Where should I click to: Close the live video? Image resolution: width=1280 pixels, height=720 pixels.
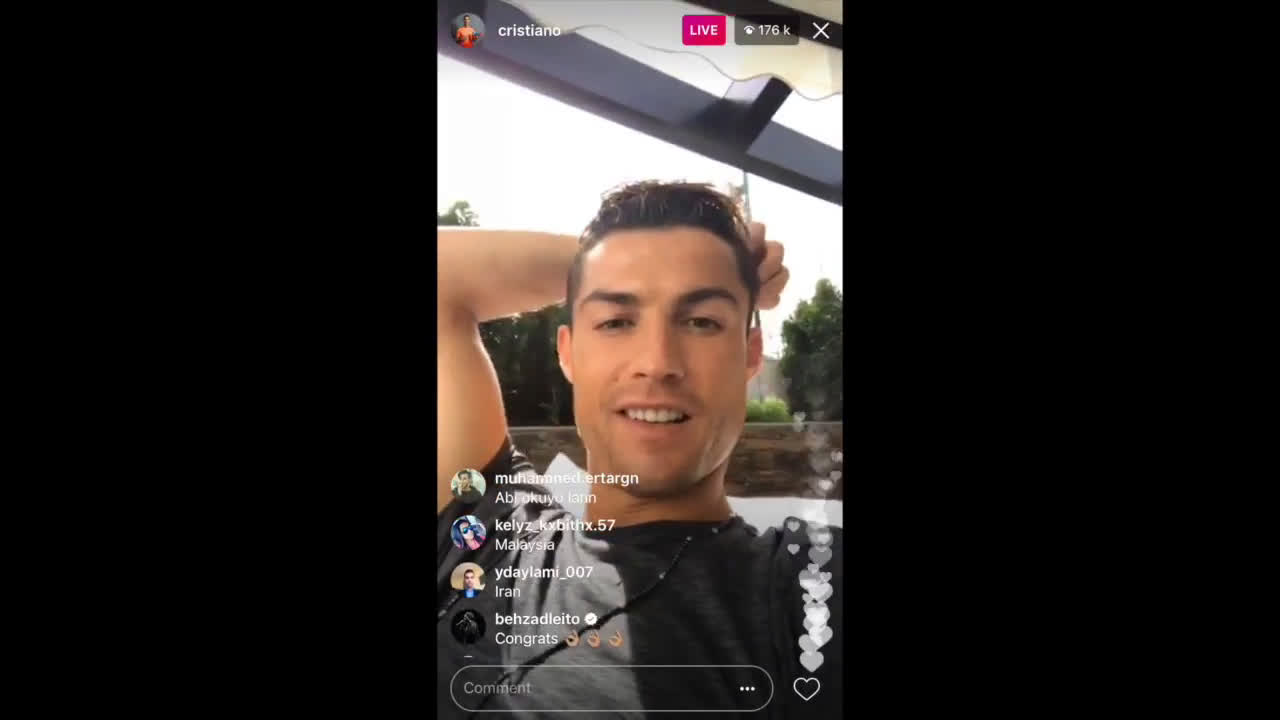click(821, 31)
